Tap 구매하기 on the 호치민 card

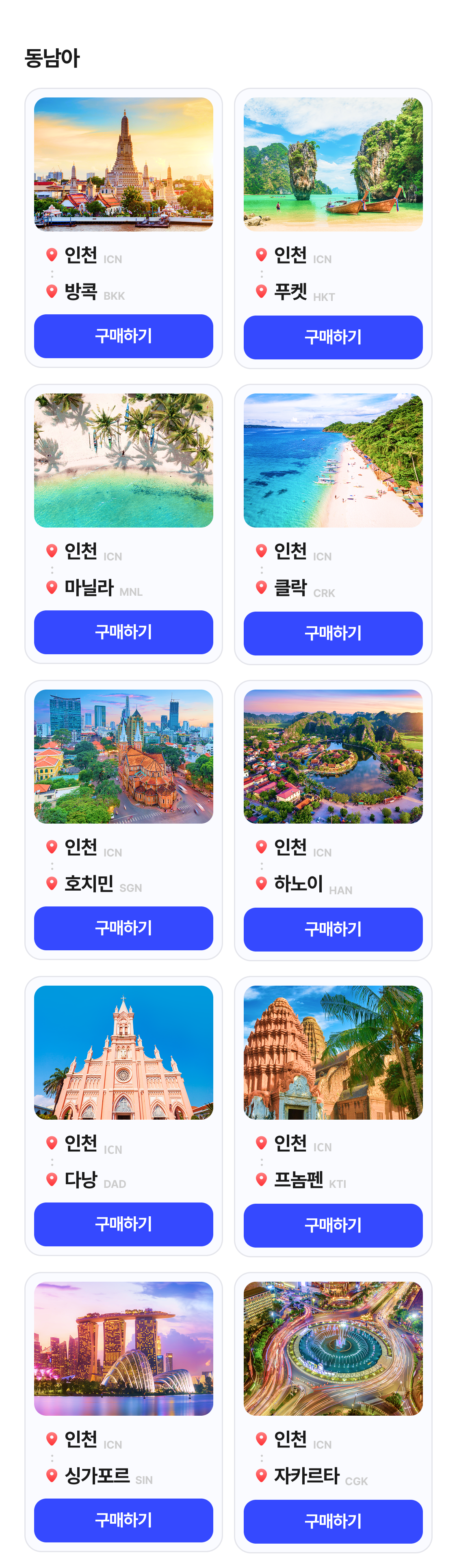123,928
